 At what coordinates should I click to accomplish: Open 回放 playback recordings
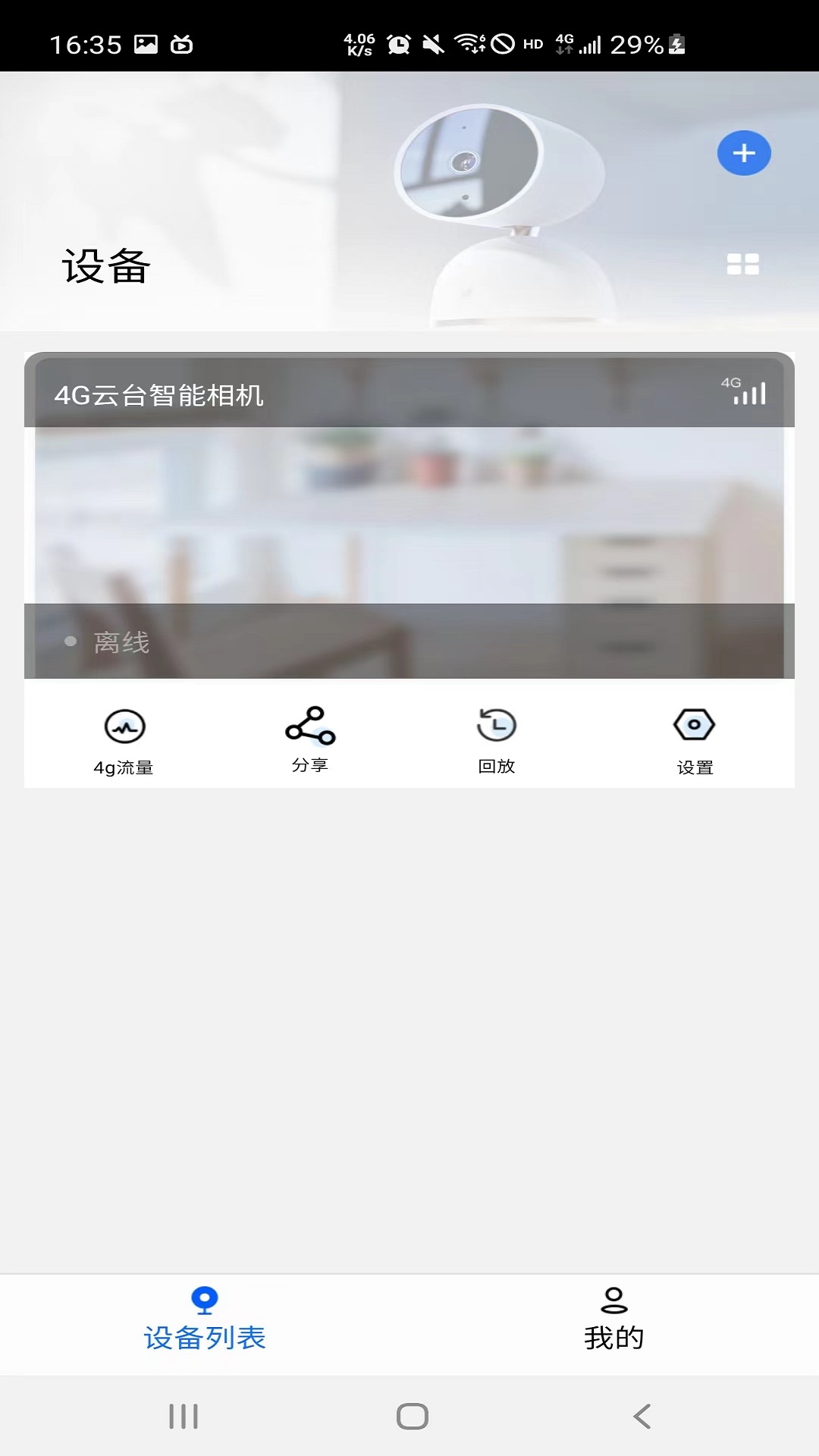[x=497, y=739]
